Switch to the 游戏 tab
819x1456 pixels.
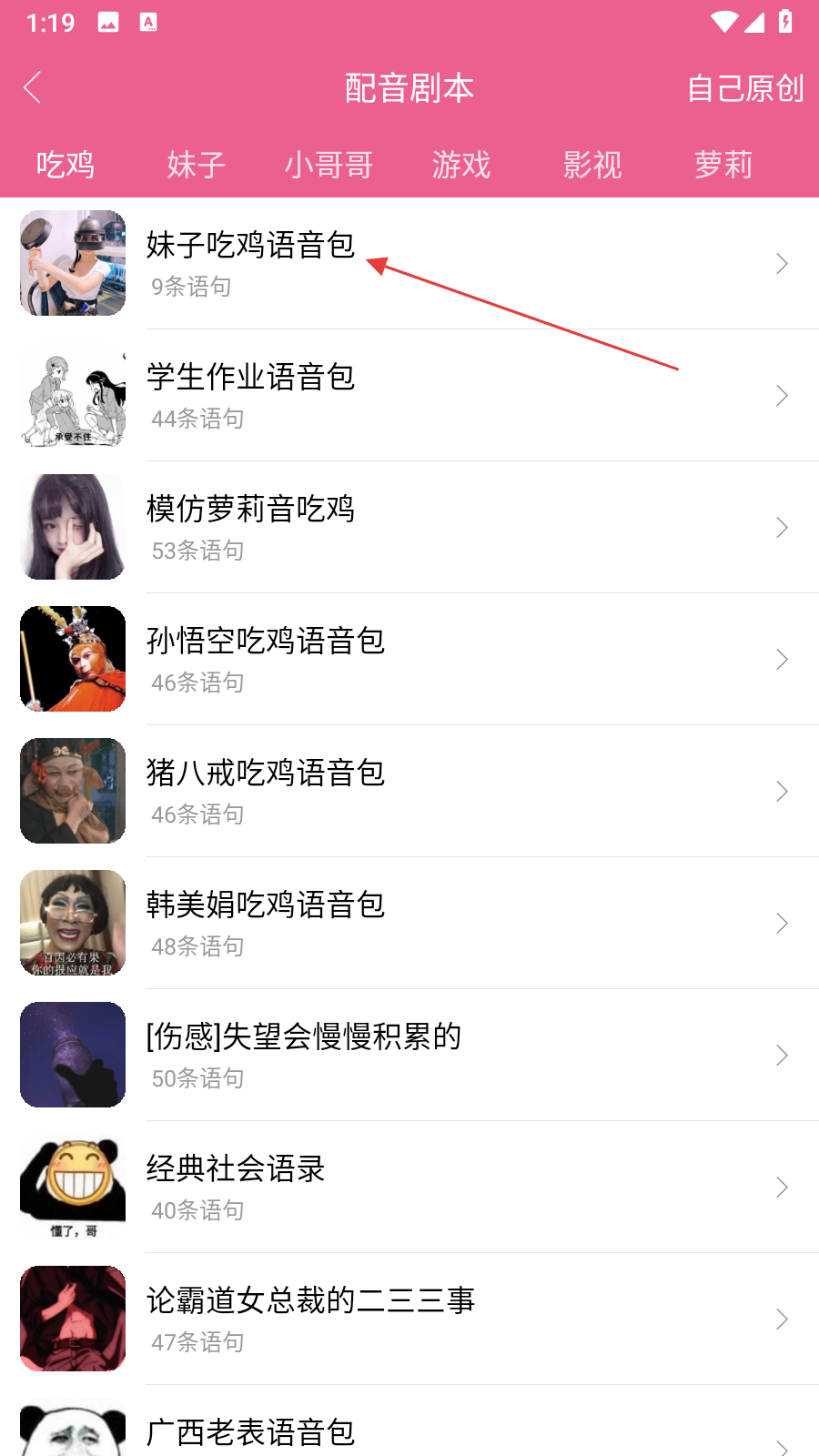pos(460,165)
